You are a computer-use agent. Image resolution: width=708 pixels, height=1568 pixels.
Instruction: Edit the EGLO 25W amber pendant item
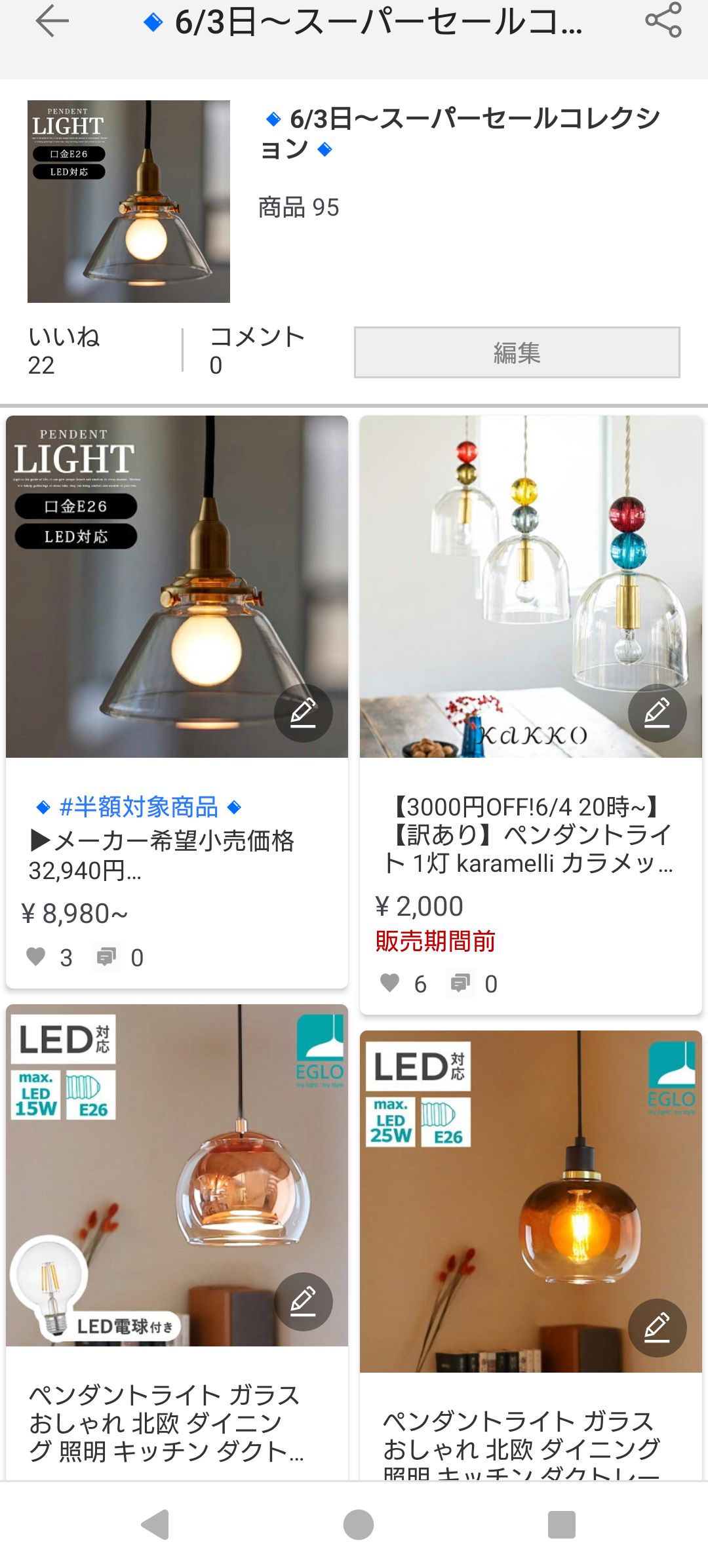tap(657, 1327)
